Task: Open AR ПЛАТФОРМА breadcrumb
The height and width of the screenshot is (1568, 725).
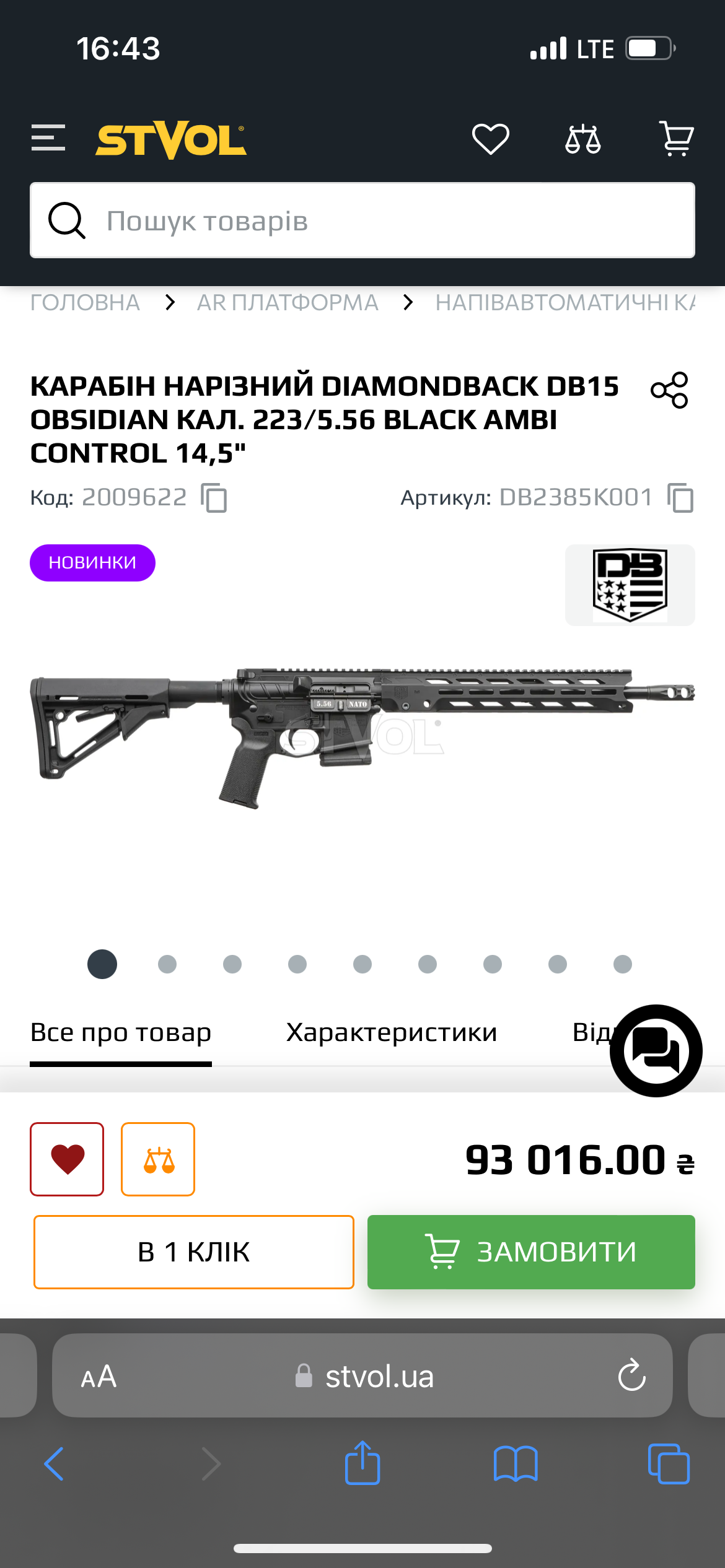Action: point(288,303)
